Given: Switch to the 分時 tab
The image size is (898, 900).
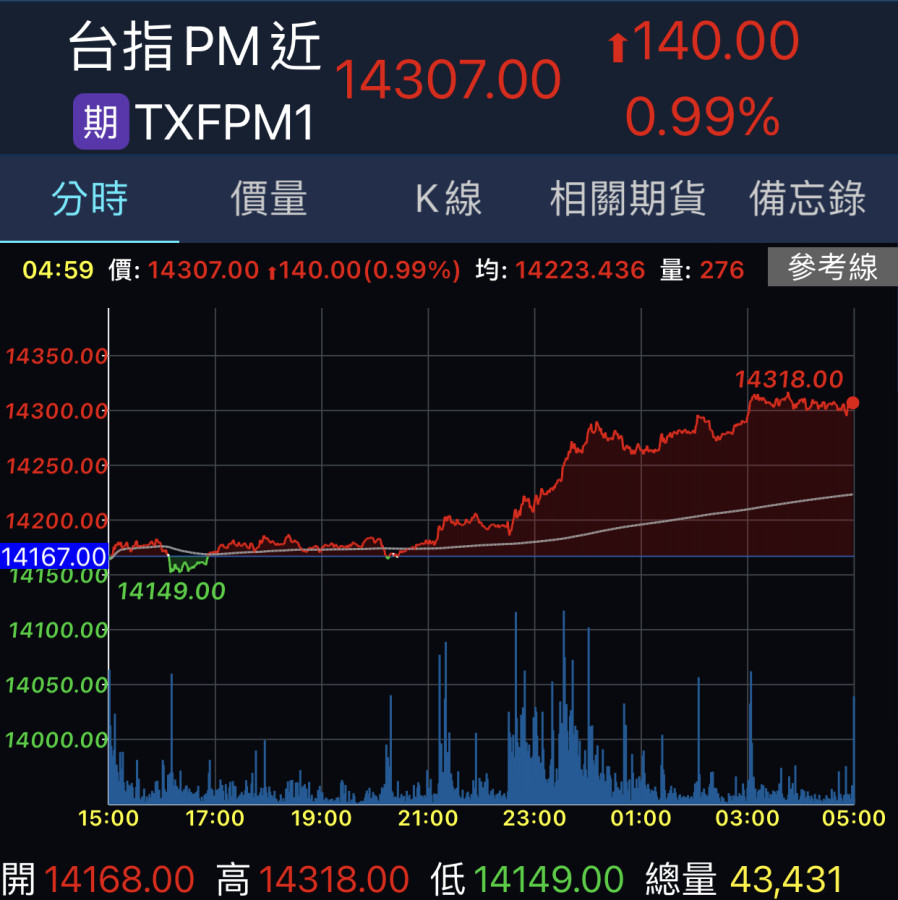Looking at the screenshot, I should 90,199.
